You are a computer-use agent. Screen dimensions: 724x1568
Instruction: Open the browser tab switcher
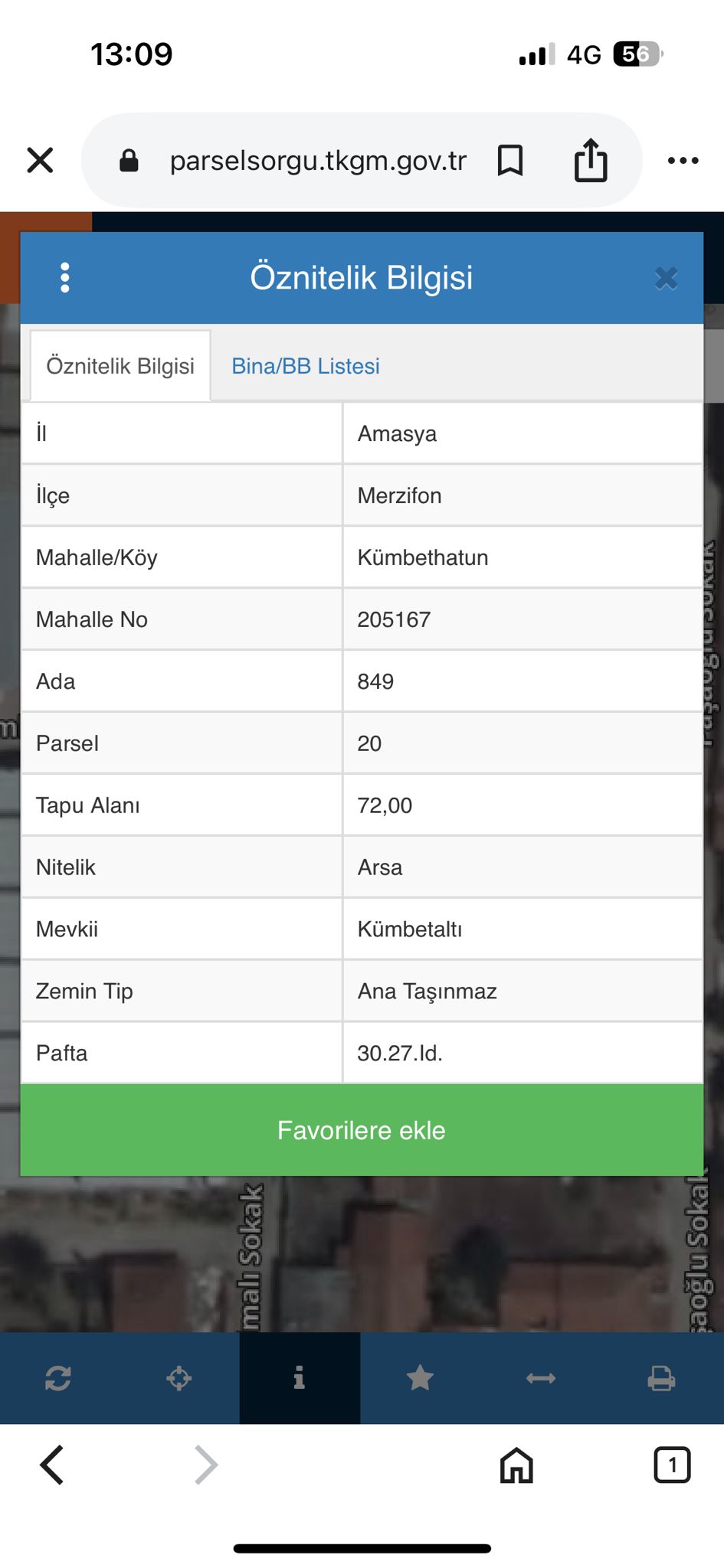672,1465
